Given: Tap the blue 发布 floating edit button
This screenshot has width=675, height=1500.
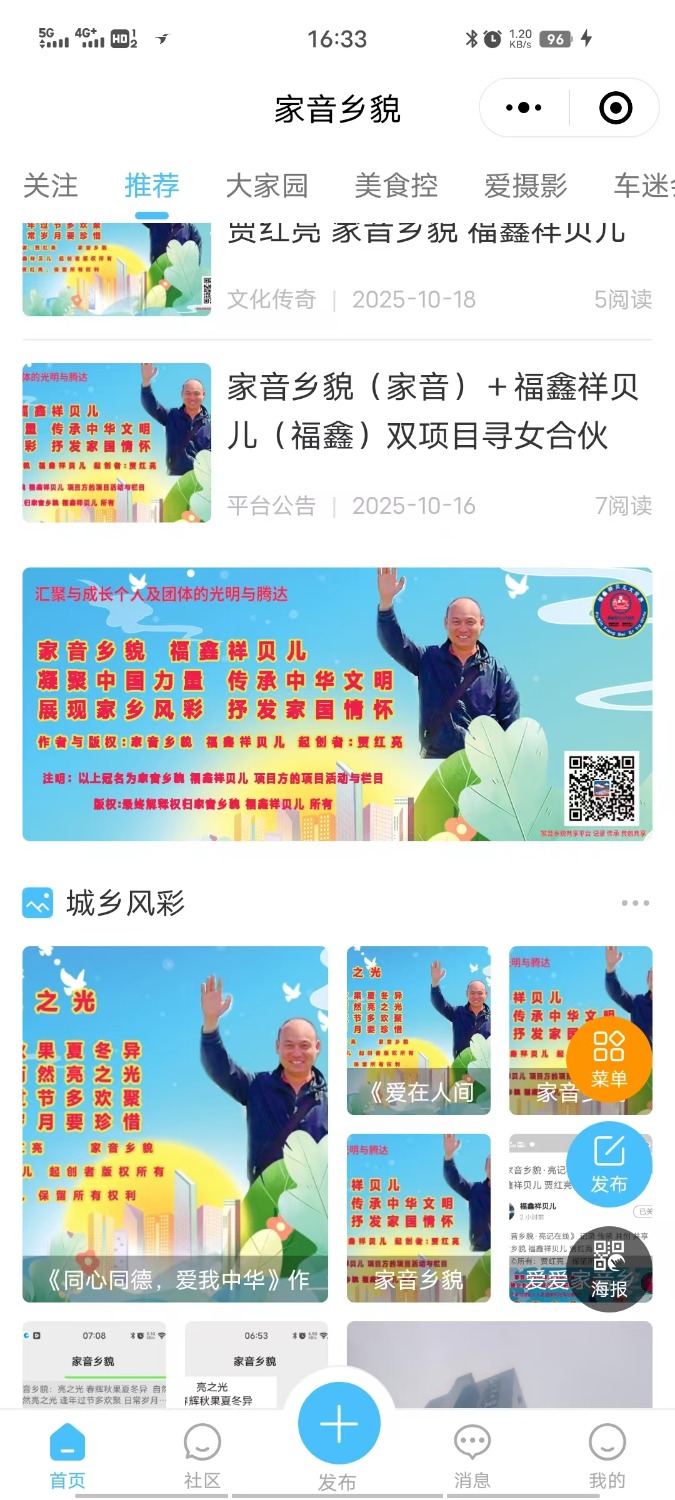Looking at the screenshot, I should click(609, 1164).
